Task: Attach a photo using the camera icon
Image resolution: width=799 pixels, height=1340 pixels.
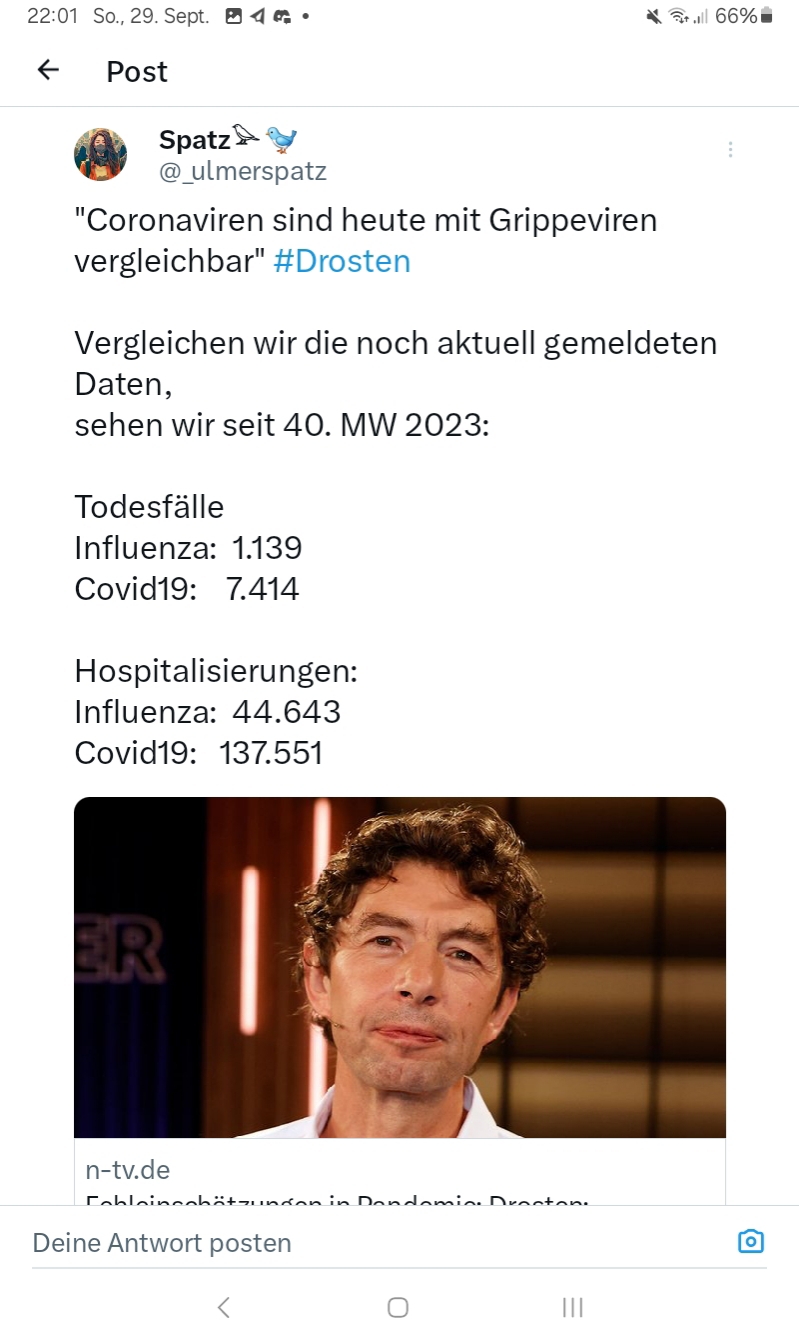Action: pyautogui.click(x=750, y=1242)
